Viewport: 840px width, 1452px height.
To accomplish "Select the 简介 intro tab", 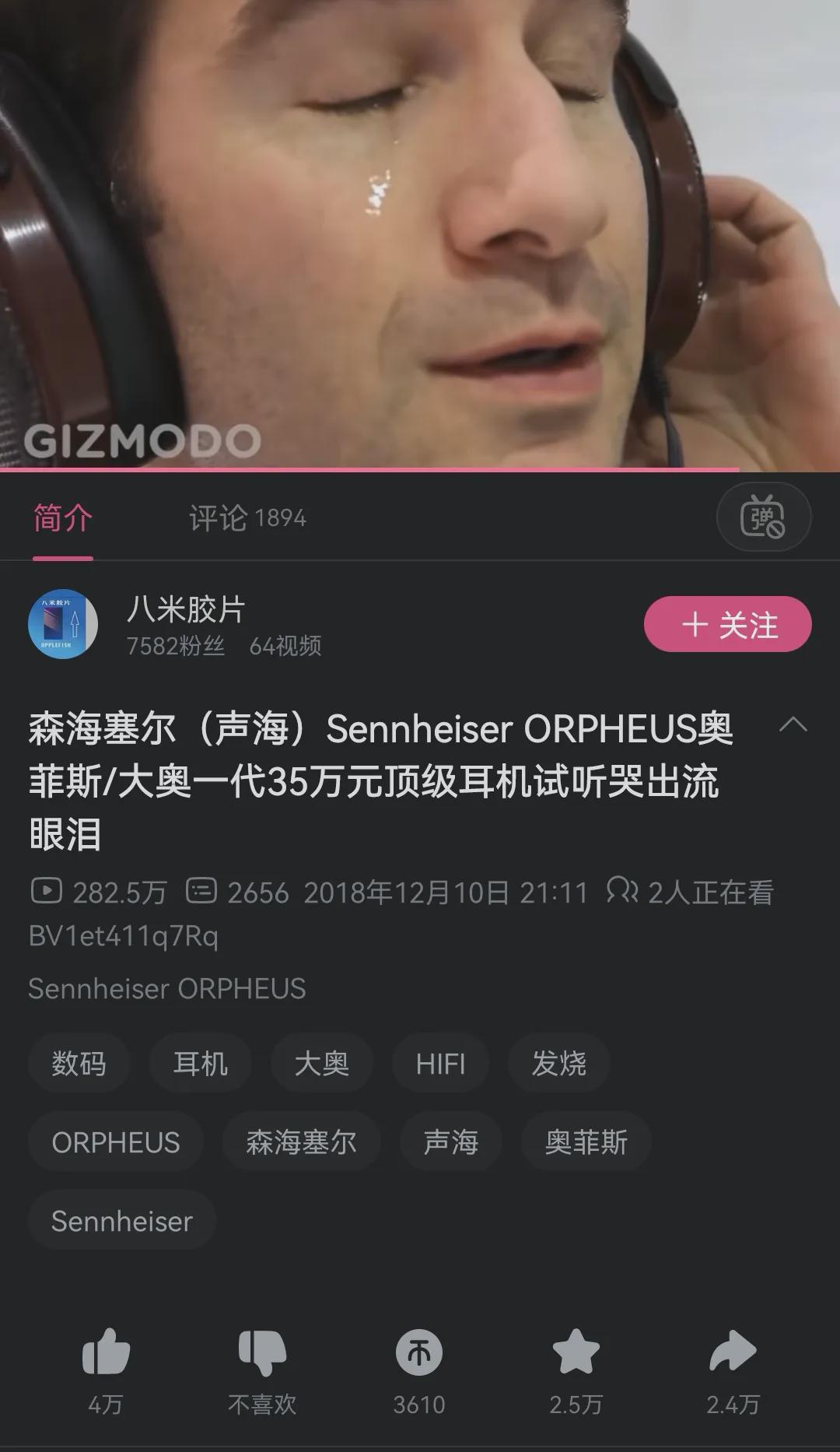I will pos(63,517).
